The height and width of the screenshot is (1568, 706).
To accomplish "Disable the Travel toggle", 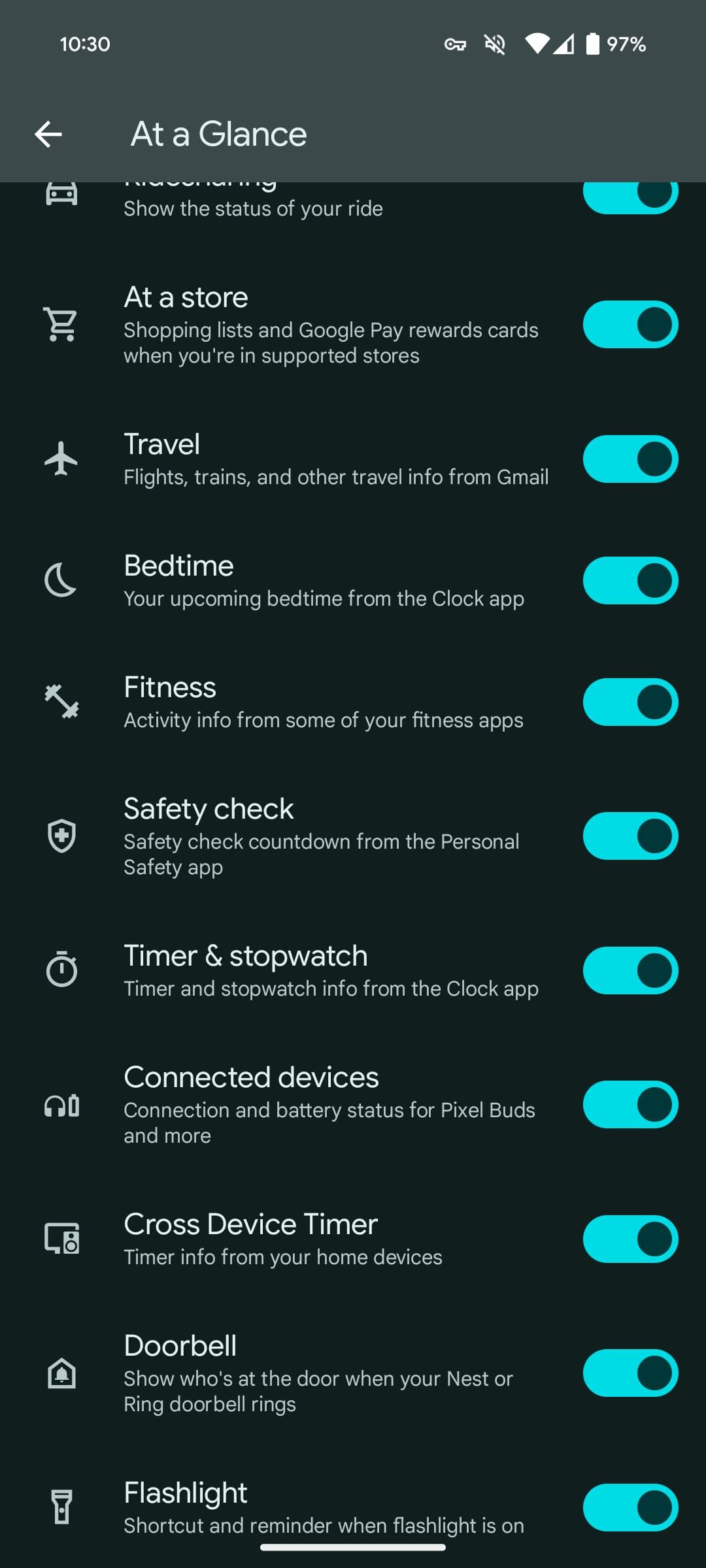I will [630, 459].
